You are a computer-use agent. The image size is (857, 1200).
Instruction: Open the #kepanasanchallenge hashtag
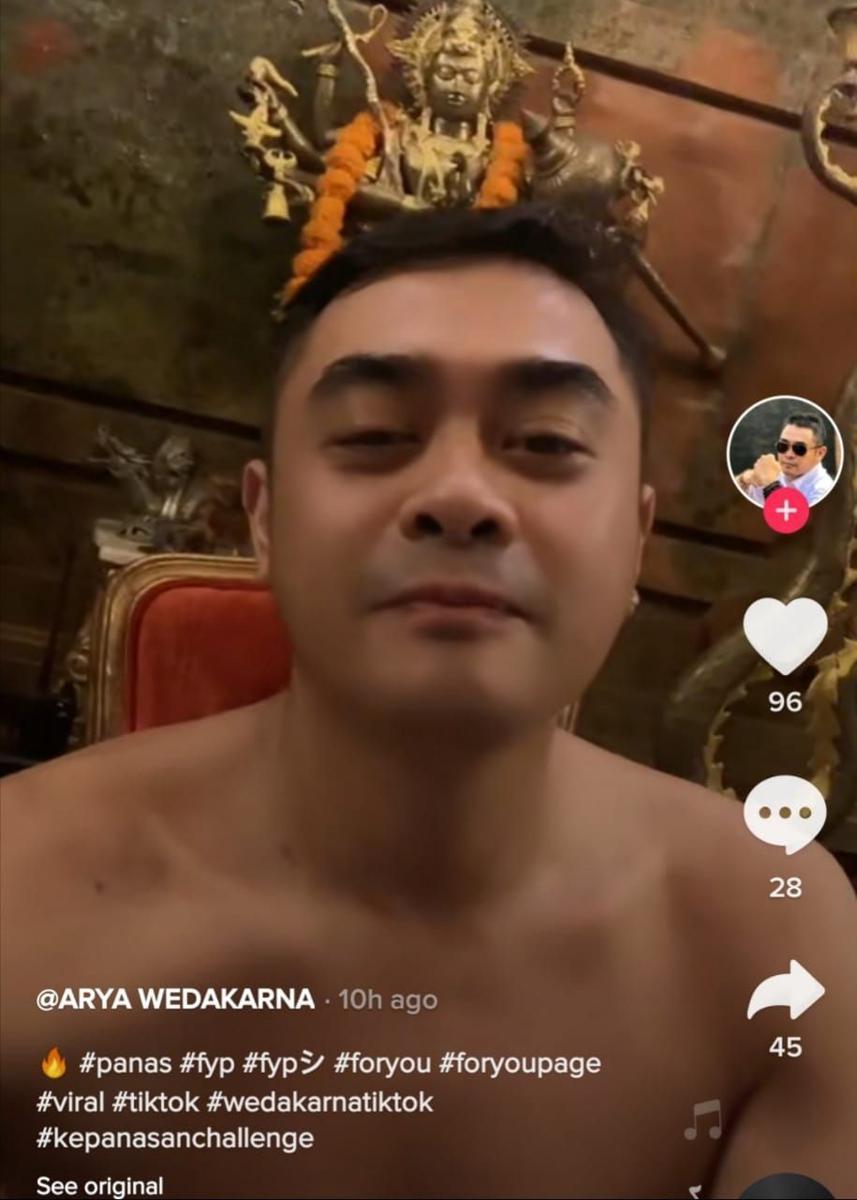click(175, 1138)
